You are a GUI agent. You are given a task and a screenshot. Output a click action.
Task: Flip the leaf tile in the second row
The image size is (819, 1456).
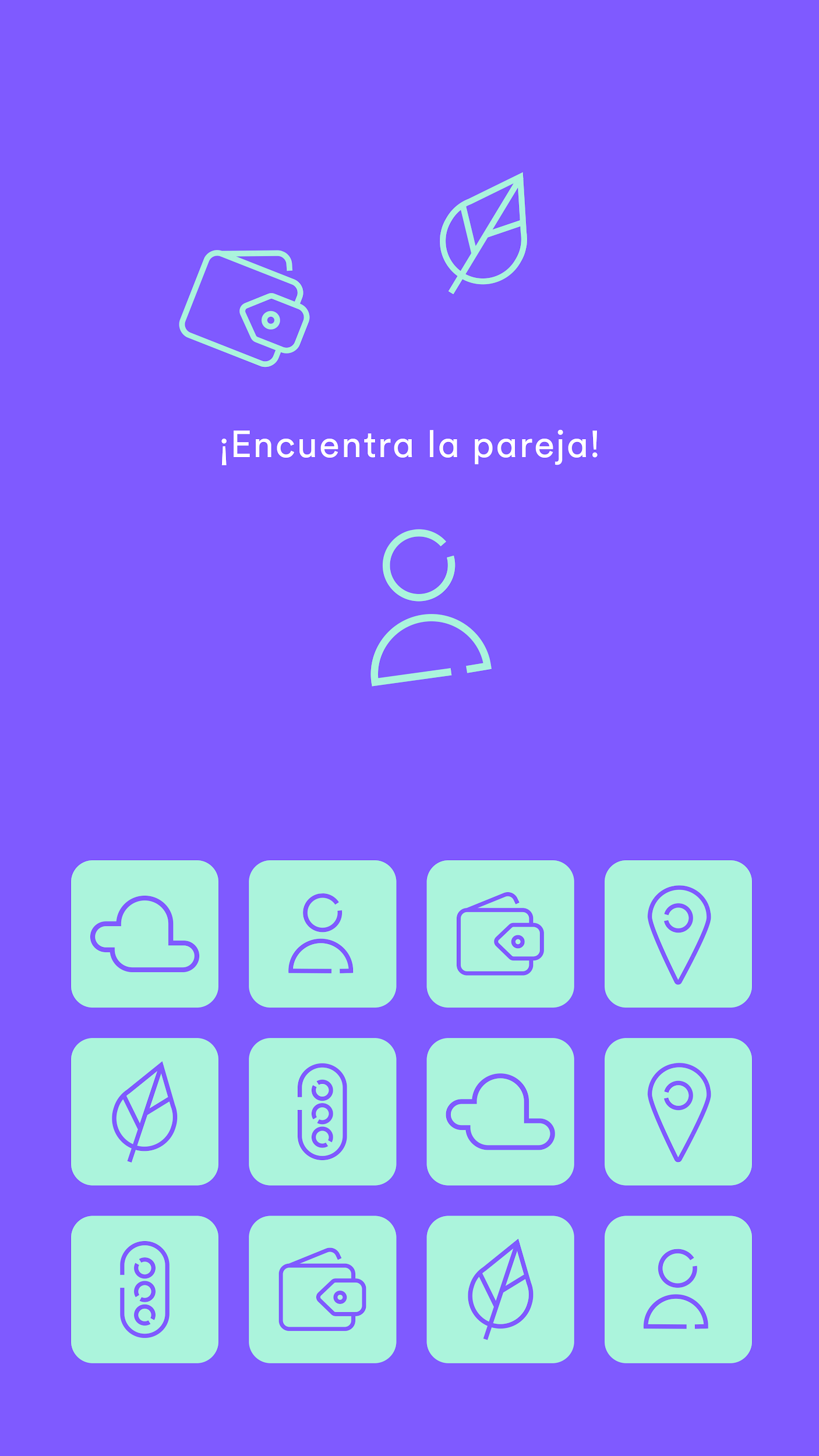pyautogui.click(x=144, y=1111)
